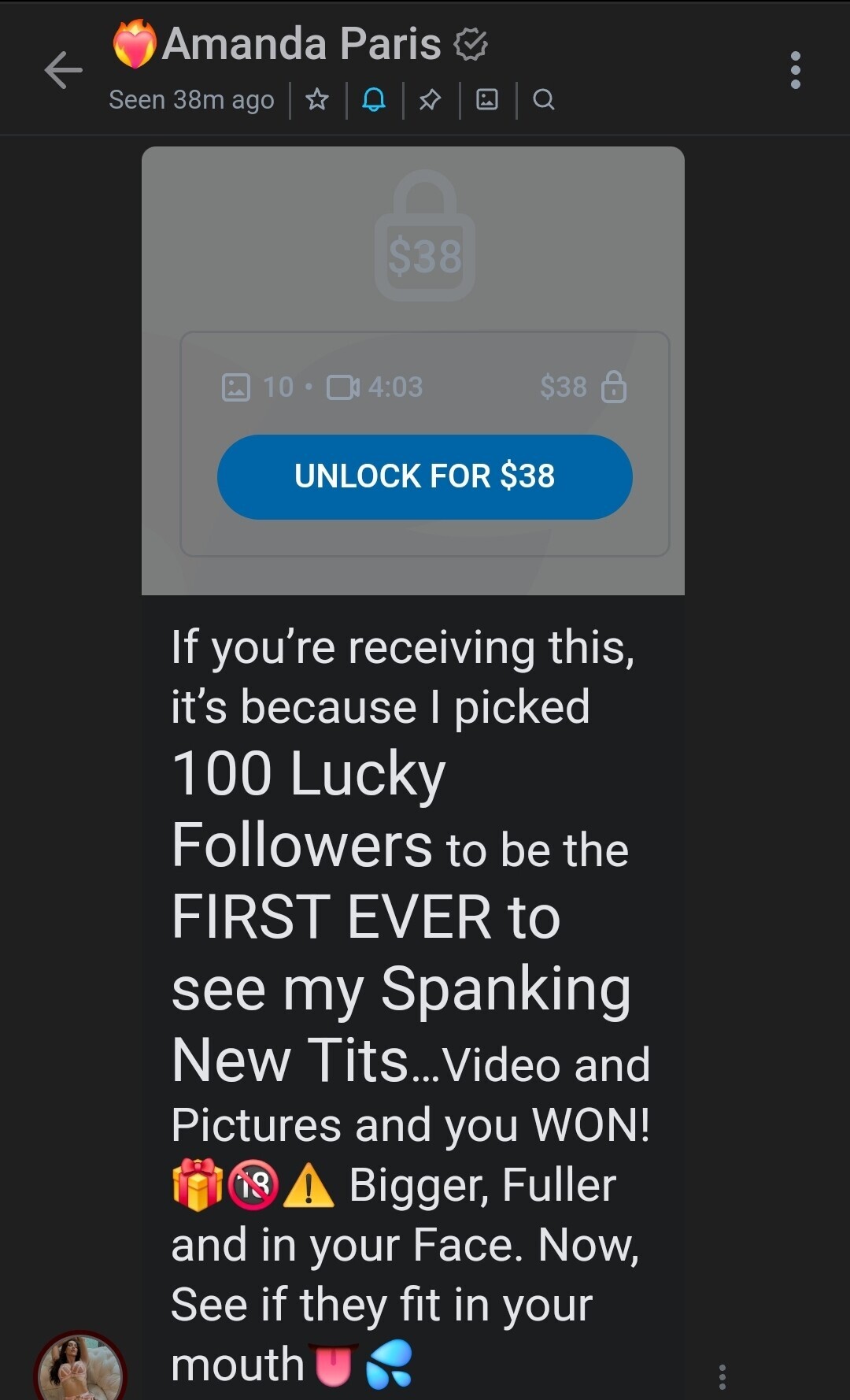Open the overflow menu in header
Screen dimensions: 850x1400
[795, 70]
